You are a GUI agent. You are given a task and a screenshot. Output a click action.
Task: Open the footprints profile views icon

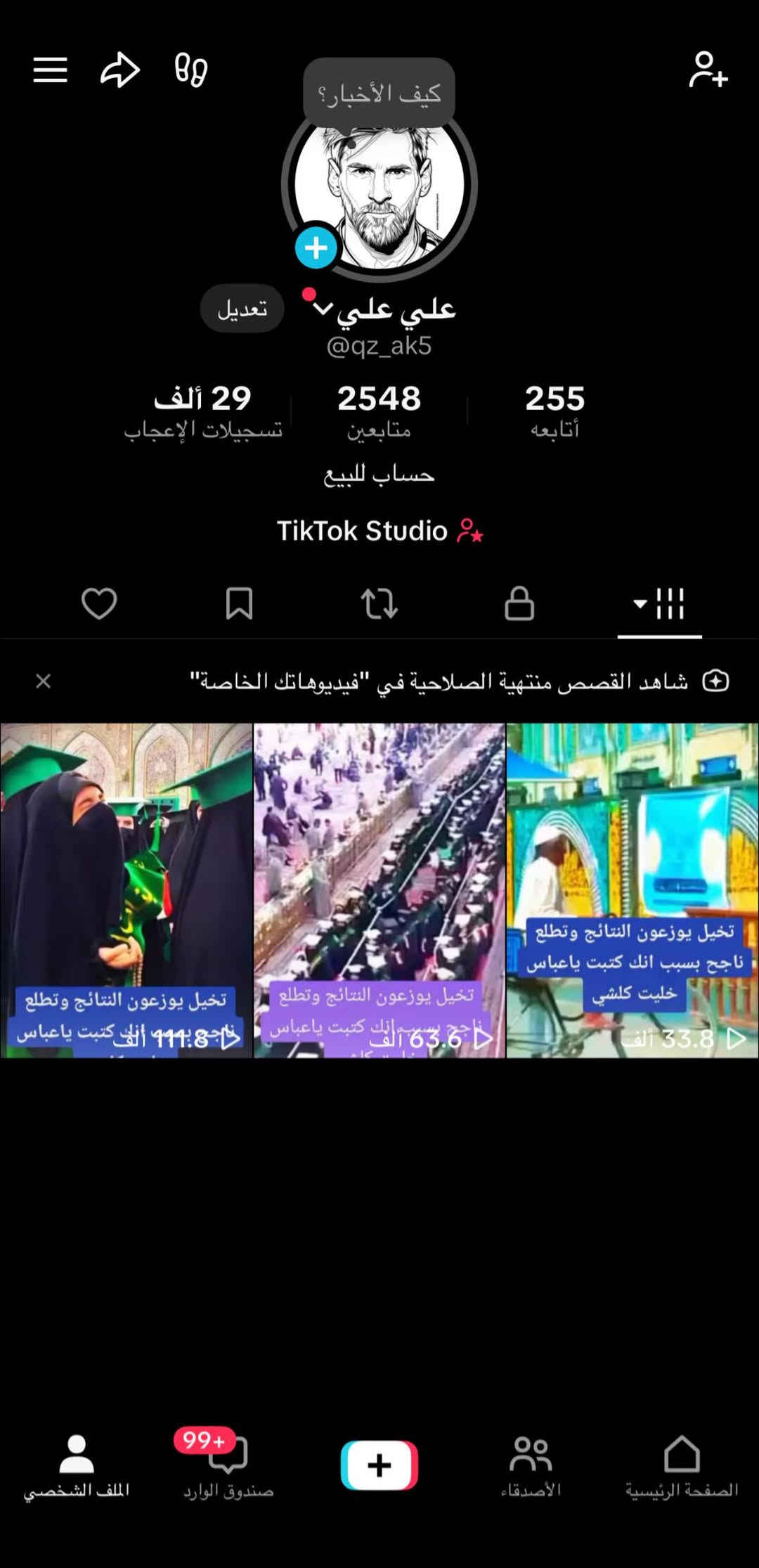coord(190,70)
